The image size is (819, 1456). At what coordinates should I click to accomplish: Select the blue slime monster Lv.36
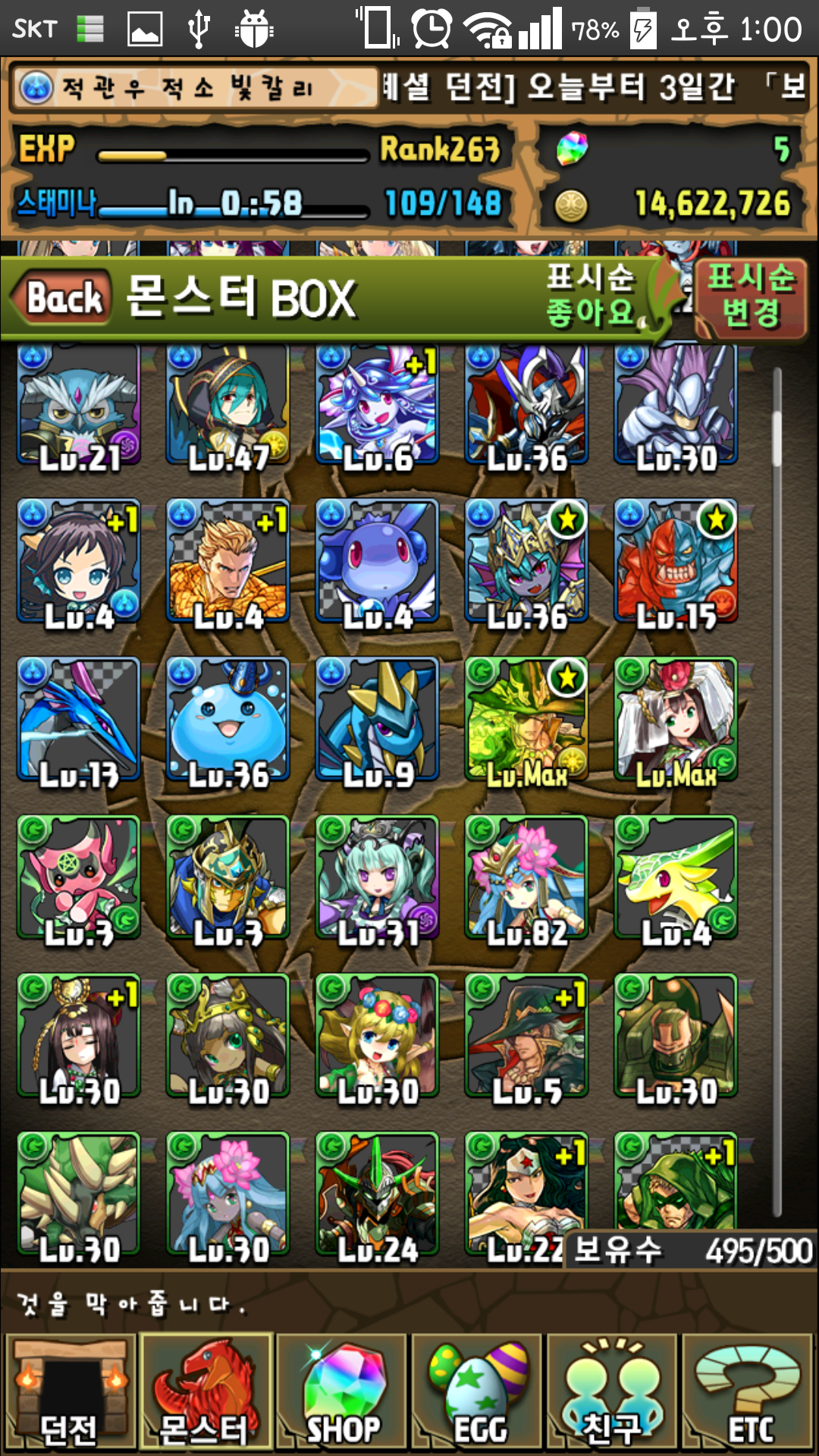(x=227, y=720)
